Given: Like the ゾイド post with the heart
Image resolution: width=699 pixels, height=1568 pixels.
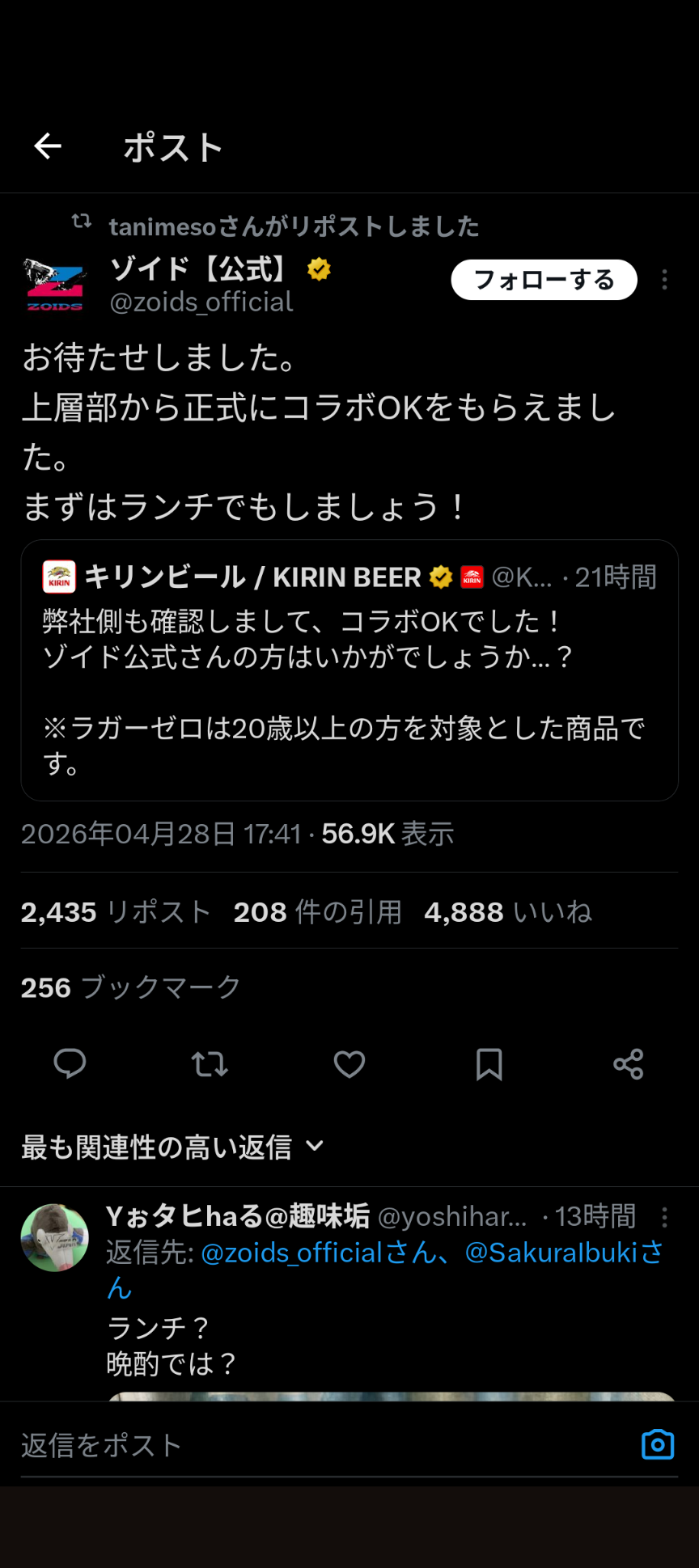Looking at the screenshot, I should tap(349, 1063).
